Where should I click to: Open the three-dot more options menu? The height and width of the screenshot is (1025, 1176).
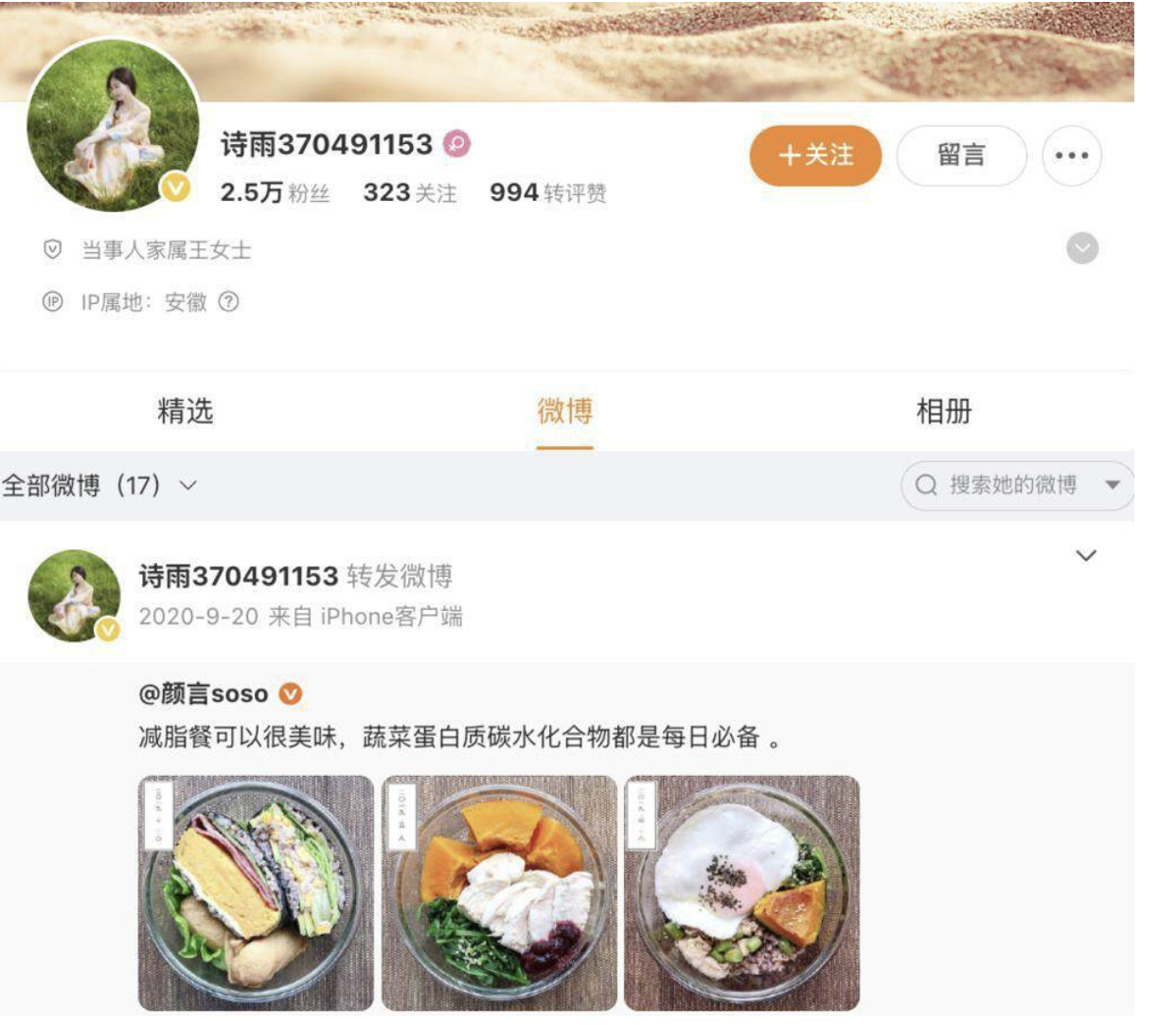(1071, 155)
